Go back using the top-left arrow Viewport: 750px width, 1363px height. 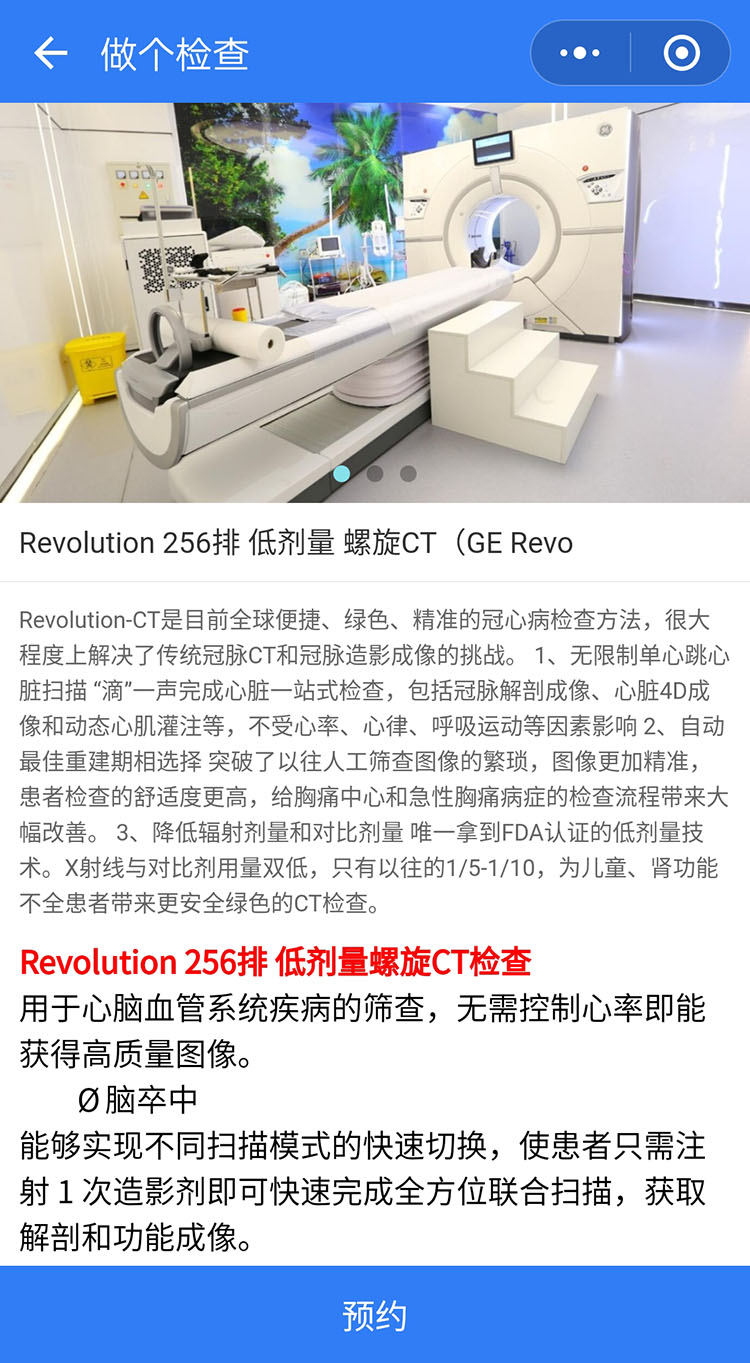[50, 53]
